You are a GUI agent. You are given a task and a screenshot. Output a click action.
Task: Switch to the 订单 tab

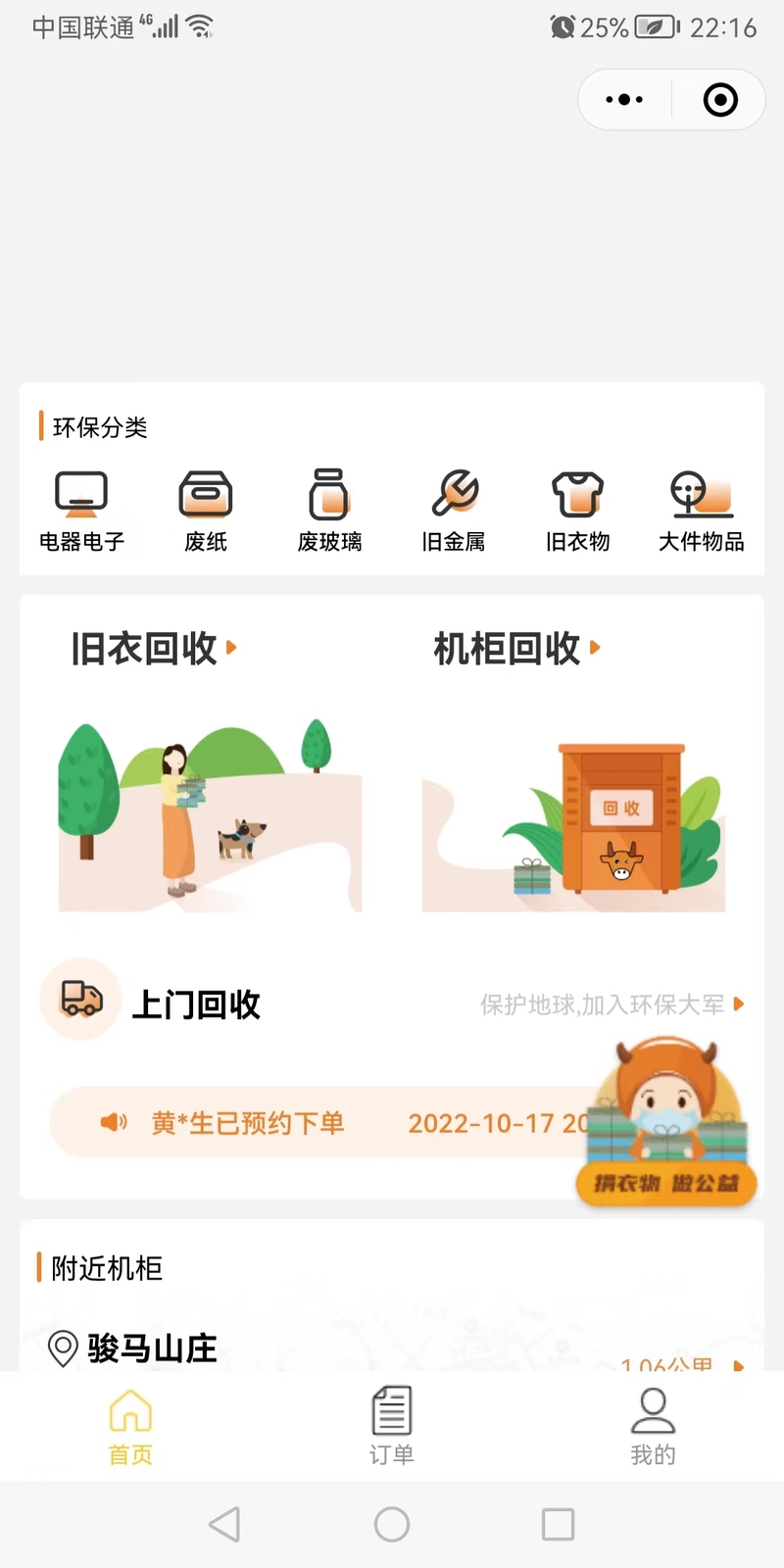[x=391, y=1426]
